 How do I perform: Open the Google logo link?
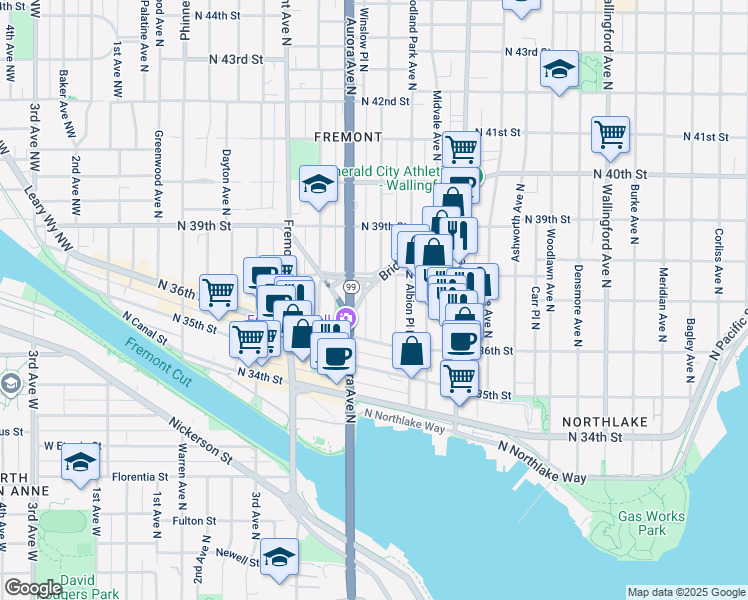click(34, 589)
